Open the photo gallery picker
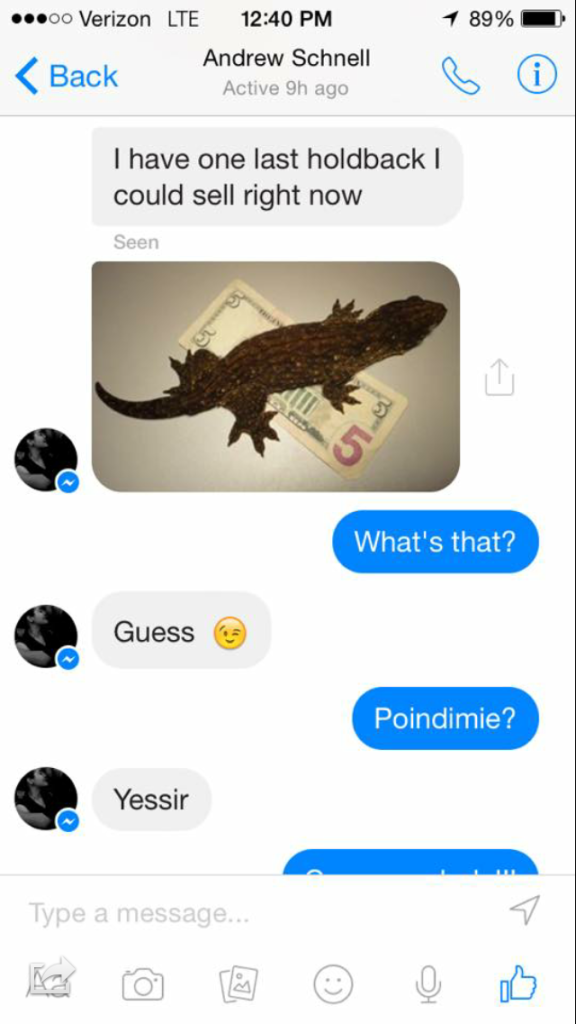 click(x=238, y=984)
